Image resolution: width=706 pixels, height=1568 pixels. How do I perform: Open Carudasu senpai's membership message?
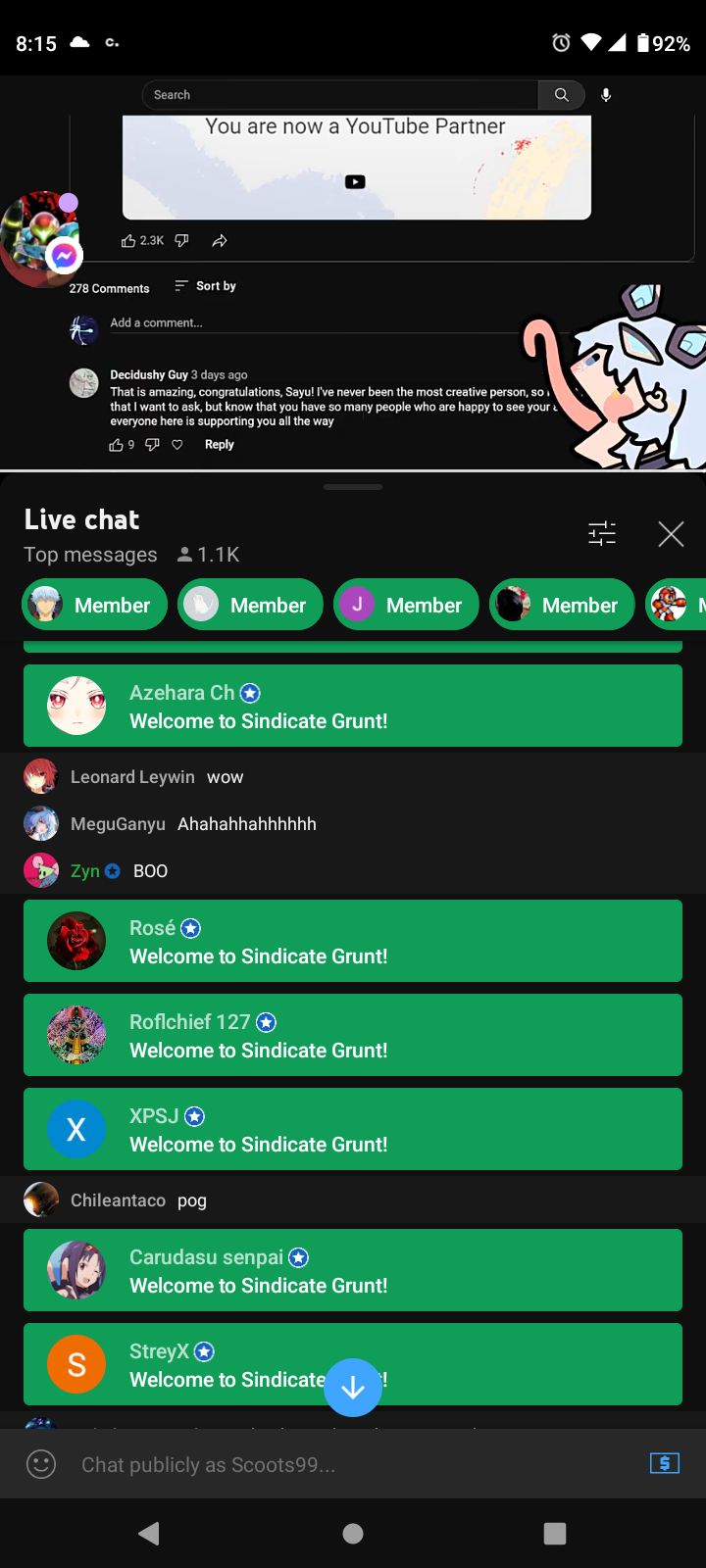[x=353, y=1270]
